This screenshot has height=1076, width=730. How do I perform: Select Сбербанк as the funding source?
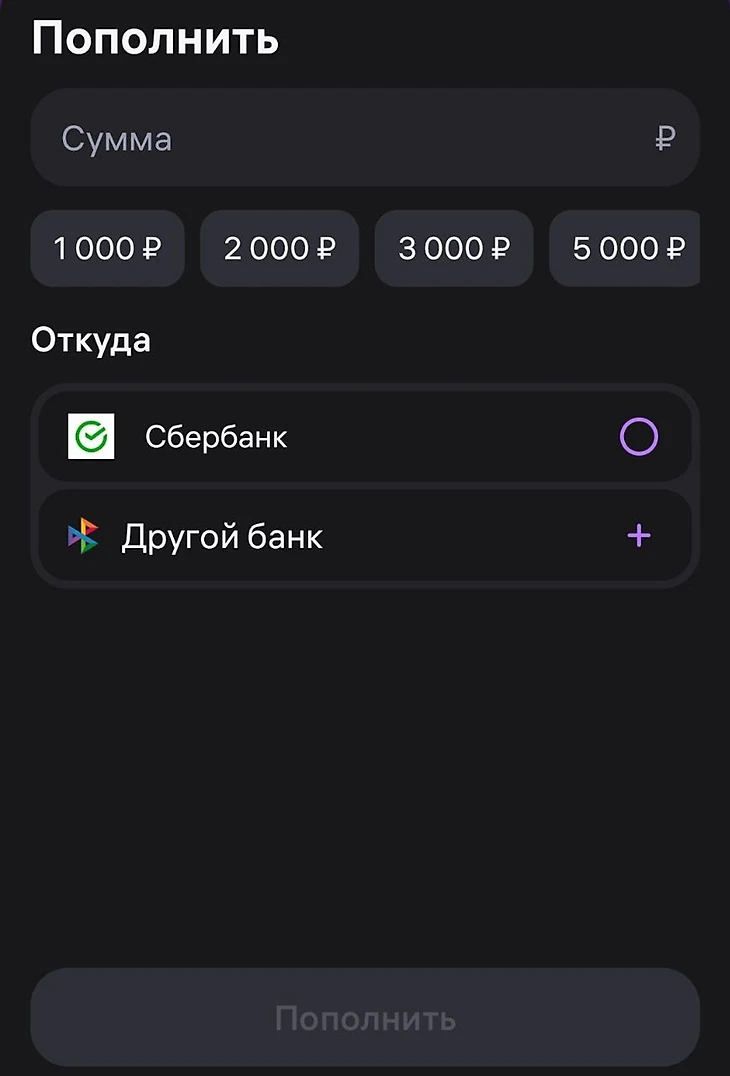coord(364,437)
